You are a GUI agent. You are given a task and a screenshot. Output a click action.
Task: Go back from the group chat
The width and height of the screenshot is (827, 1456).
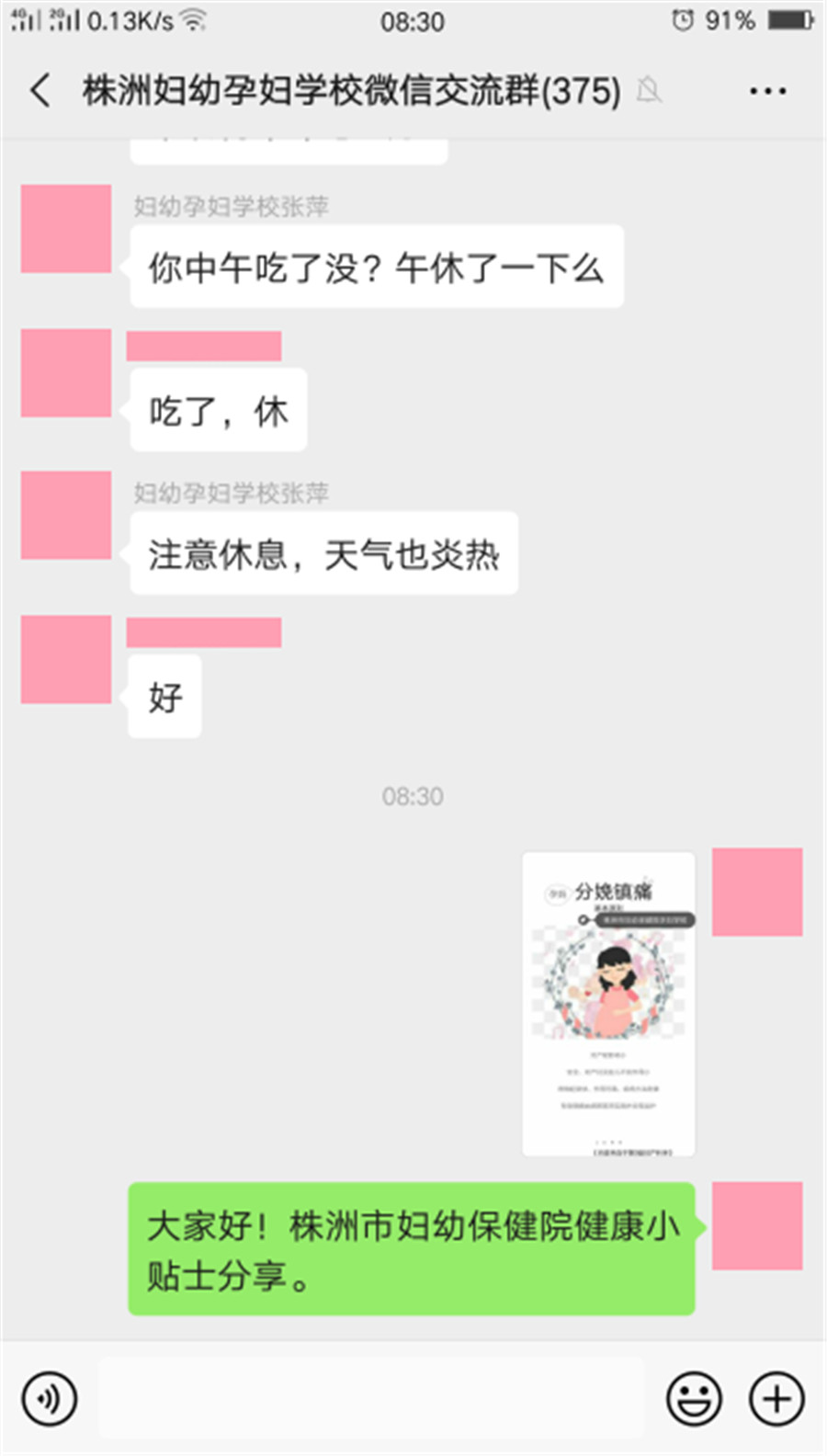coord(40,91)
